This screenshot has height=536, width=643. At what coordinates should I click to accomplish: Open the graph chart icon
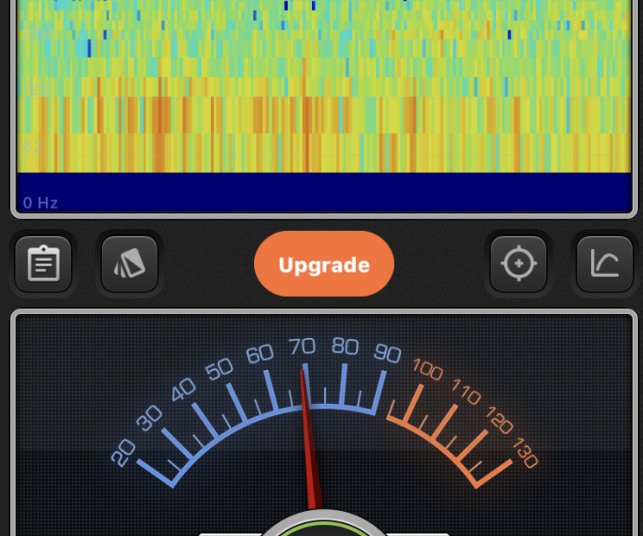(604, 264)
